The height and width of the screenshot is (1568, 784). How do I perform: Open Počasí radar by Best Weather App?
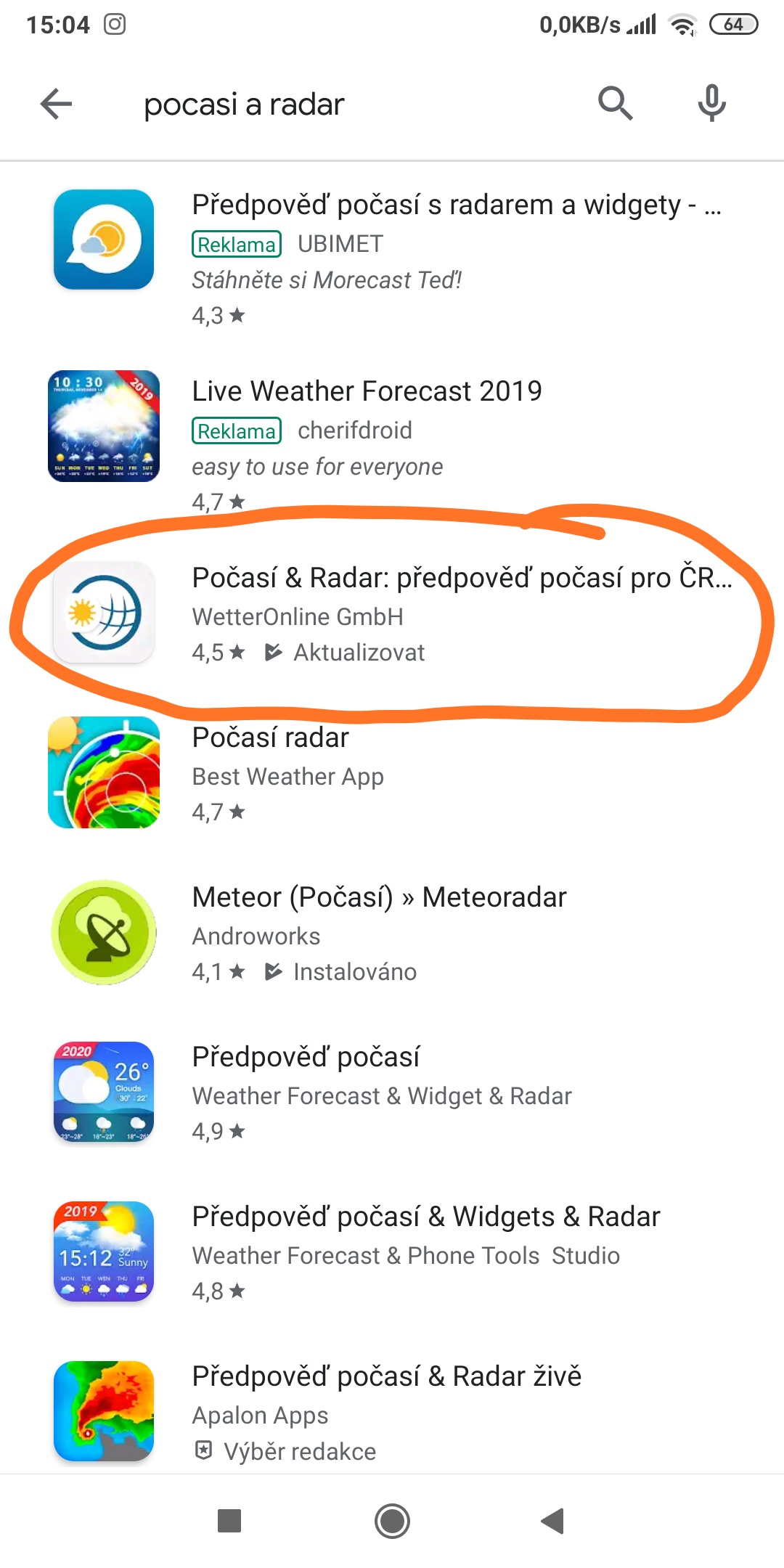pyautogui.click(x=270, y=738)
